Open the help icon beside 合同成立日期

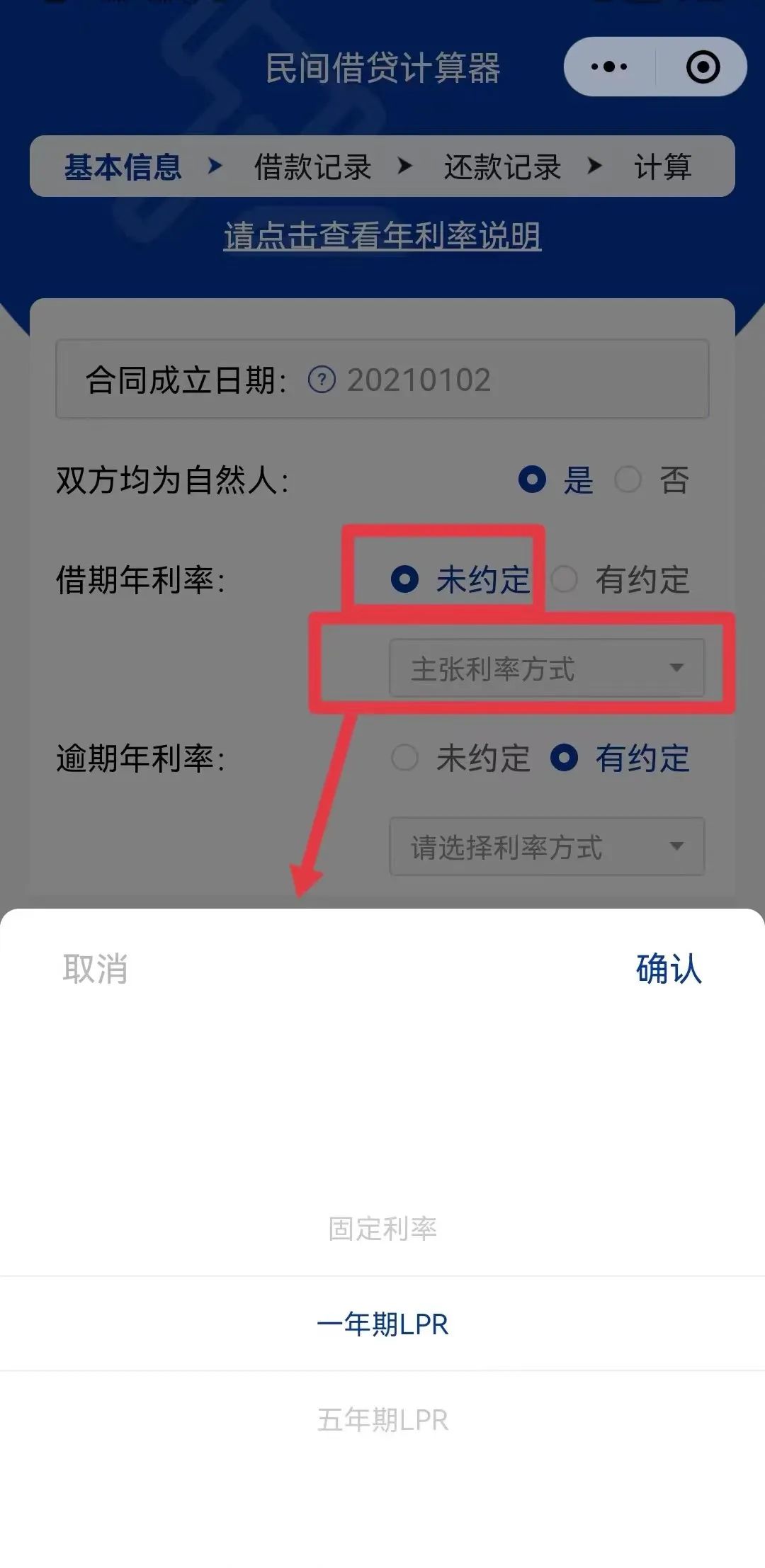point(322,380)
